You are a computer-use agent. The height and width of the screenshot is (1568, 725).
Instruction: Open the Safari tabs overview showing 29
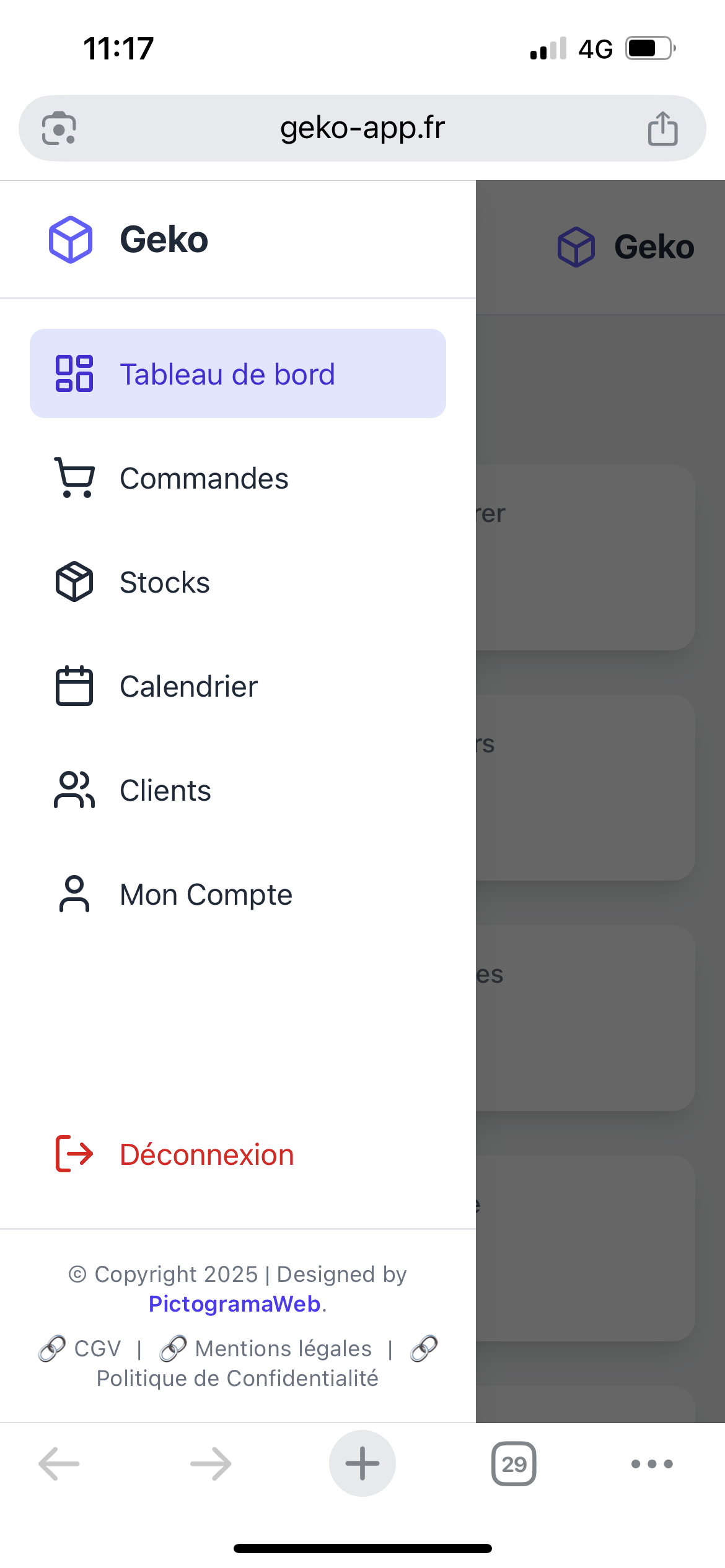[x=514, y=1463]
